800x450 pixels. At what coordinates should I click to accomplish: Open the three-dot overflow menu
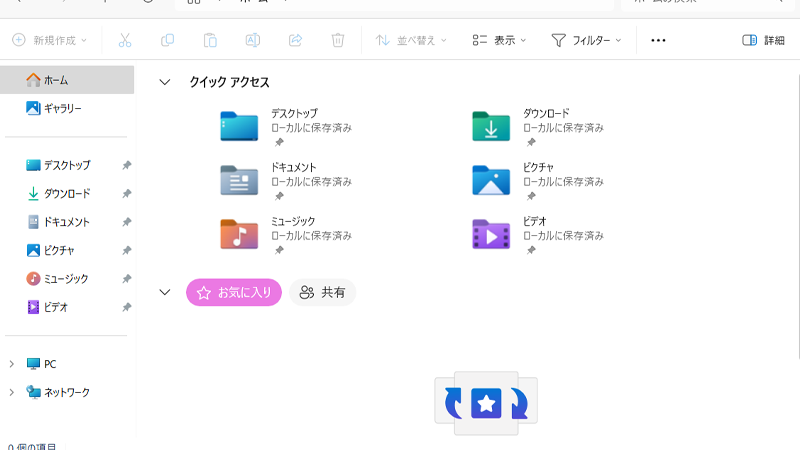658,40
